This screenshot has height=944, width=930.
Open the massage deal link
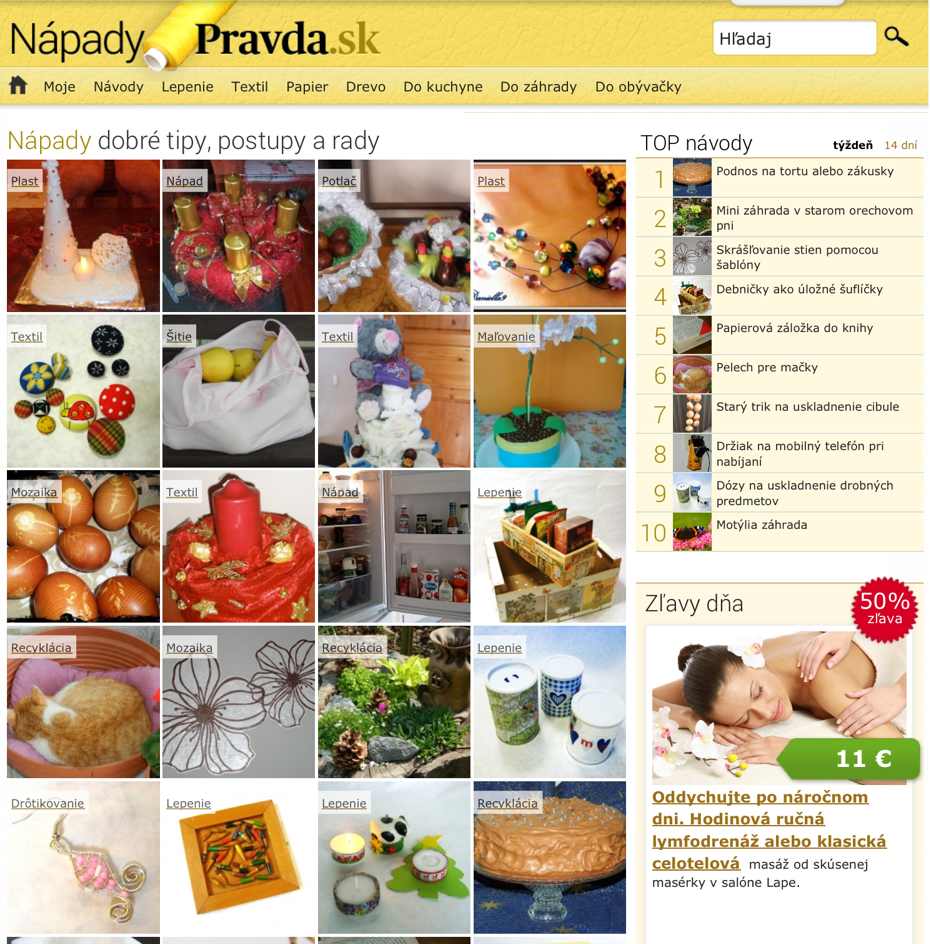(x=768, y=830)
